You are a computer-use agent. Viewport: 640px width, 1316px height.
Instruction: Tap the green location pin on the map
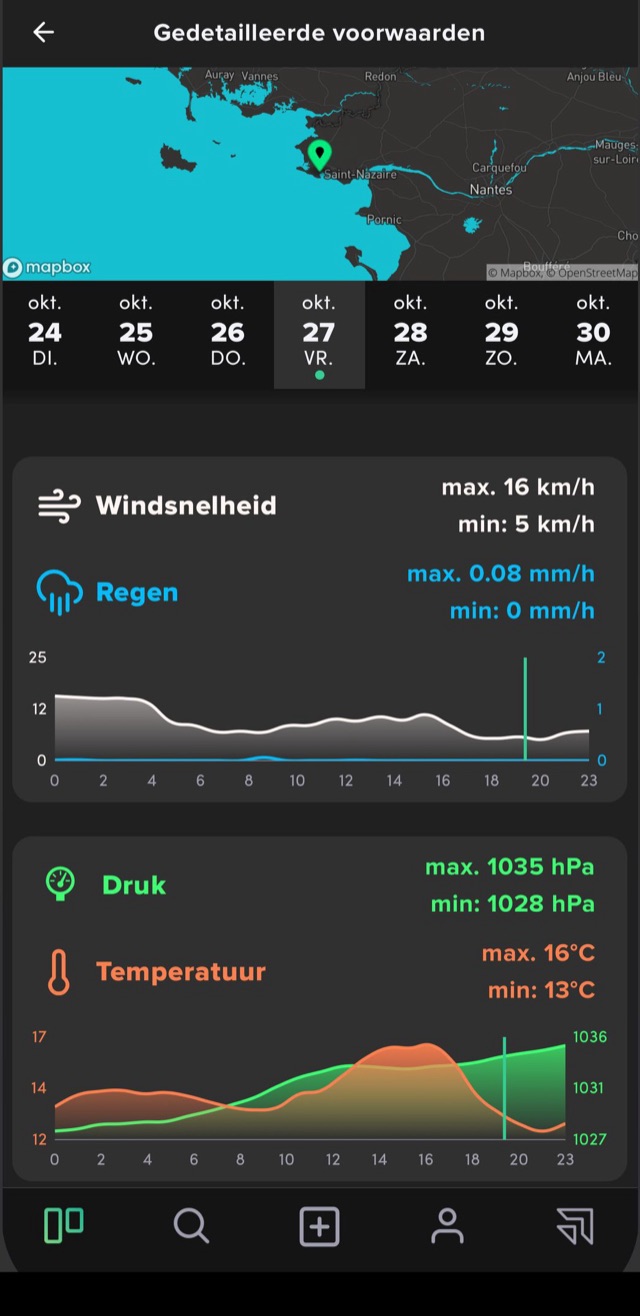click(x=319, y=156)
